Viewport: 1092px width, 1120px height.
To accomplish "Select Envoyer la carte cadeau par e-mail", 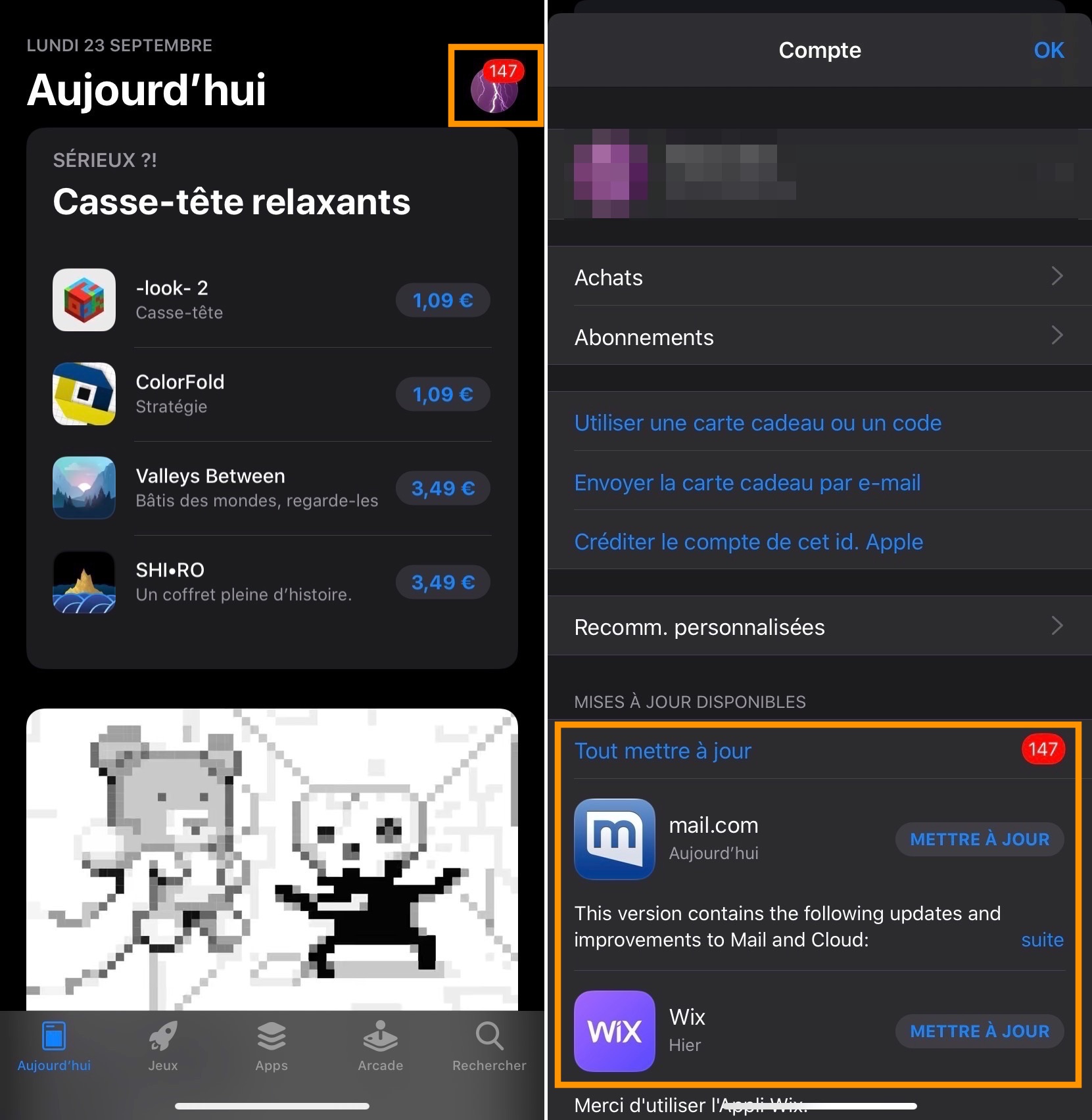I will (747, 482).
